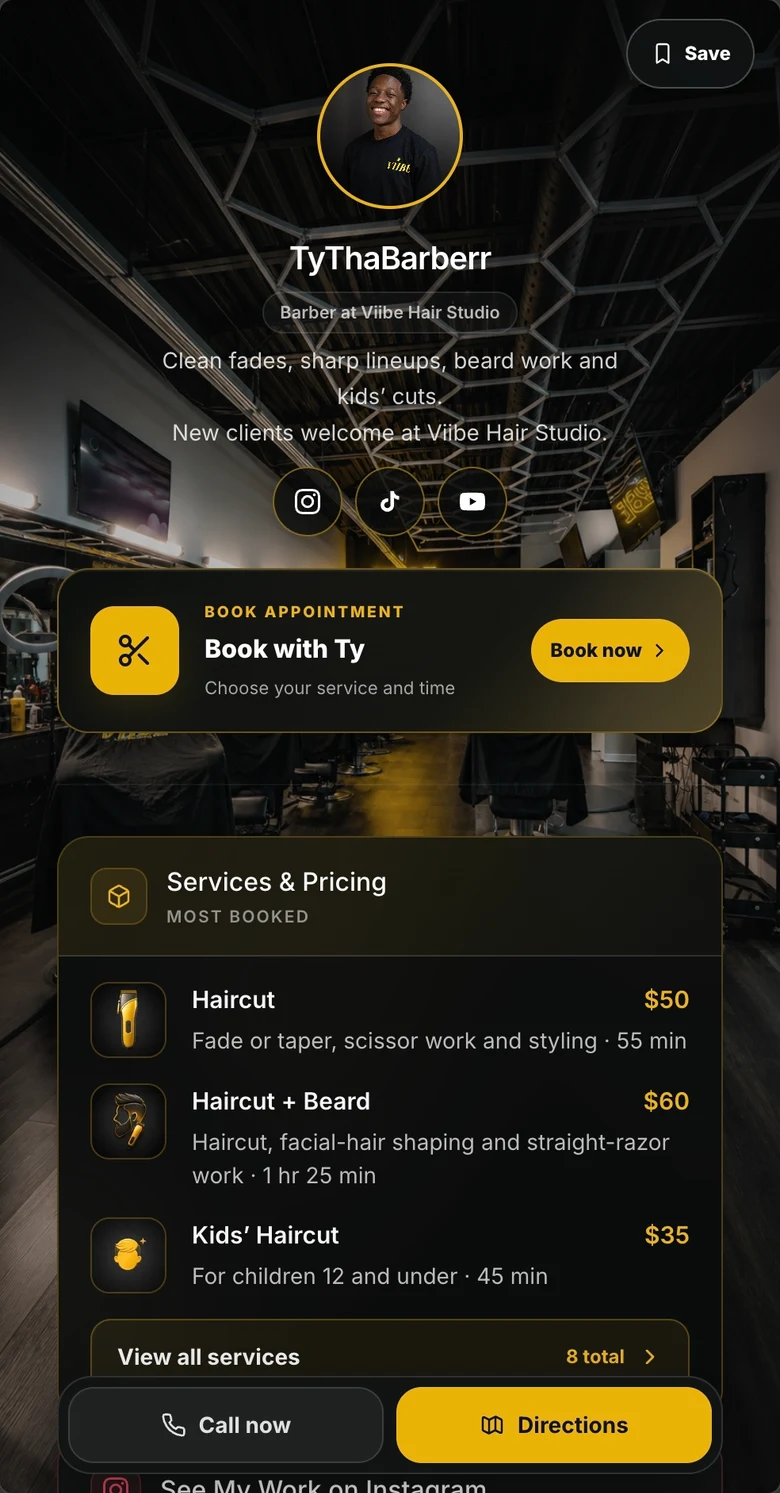Save this barber profile
780x1493 pixels.
pyautogui.click(x=690, y=54)
